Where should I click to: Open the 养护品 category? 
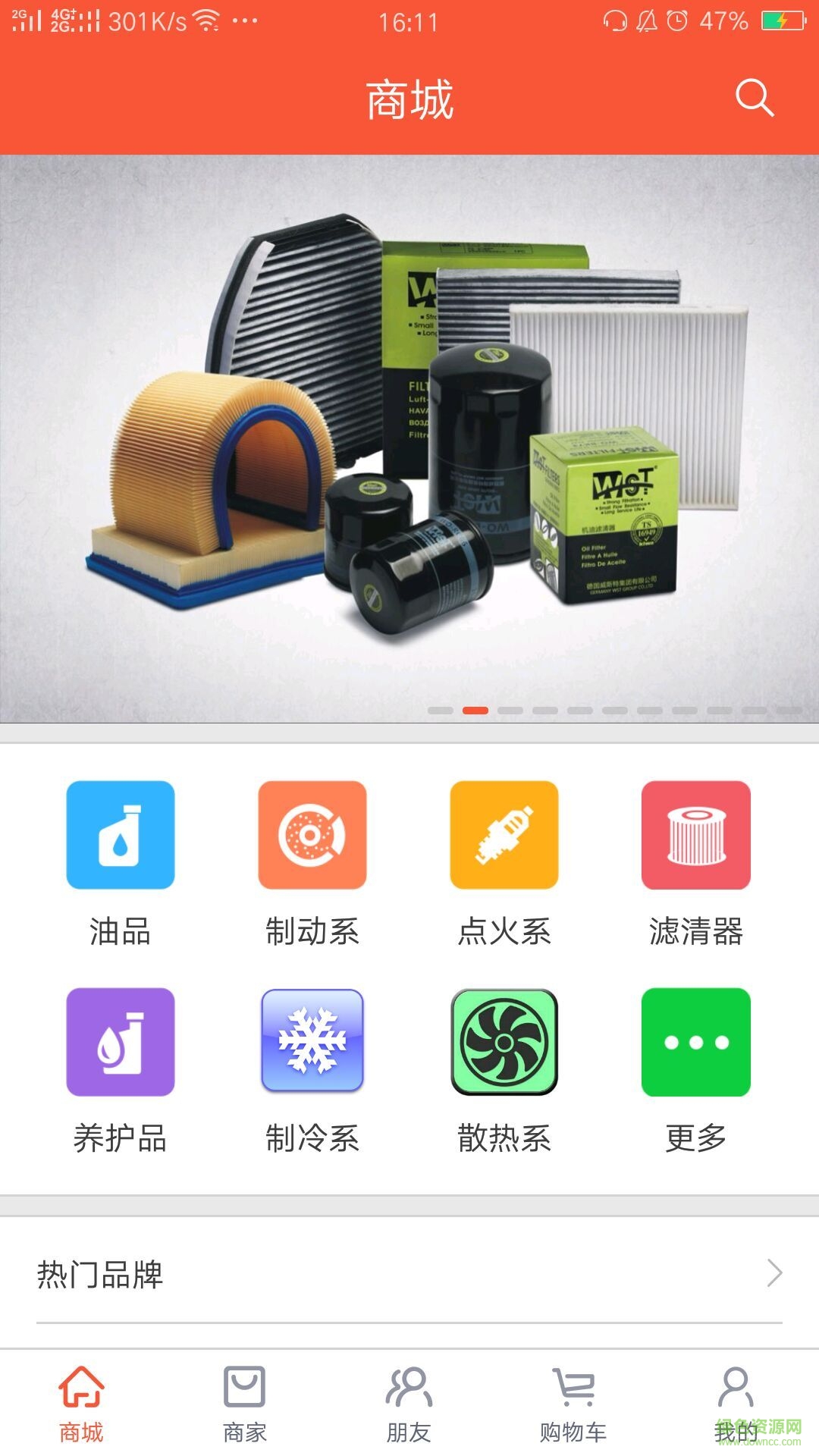coord(121,1071)
